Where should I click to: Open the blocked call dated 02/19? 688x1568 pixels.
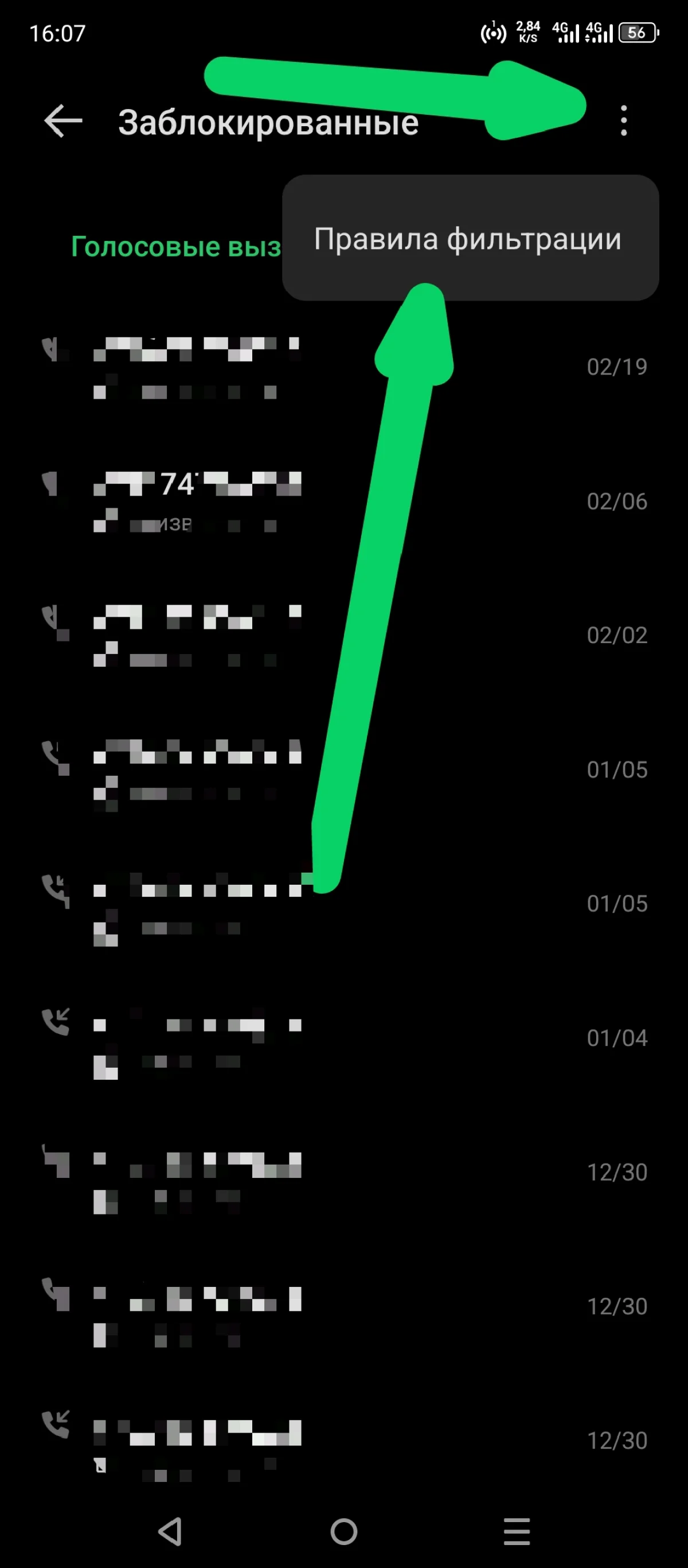click(343, 367)
